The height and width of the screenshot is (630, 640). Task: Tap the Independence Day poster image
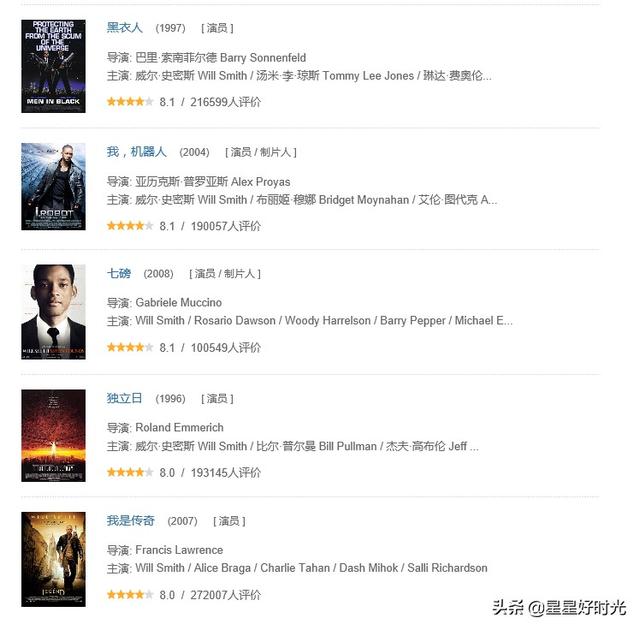point(53,435)
